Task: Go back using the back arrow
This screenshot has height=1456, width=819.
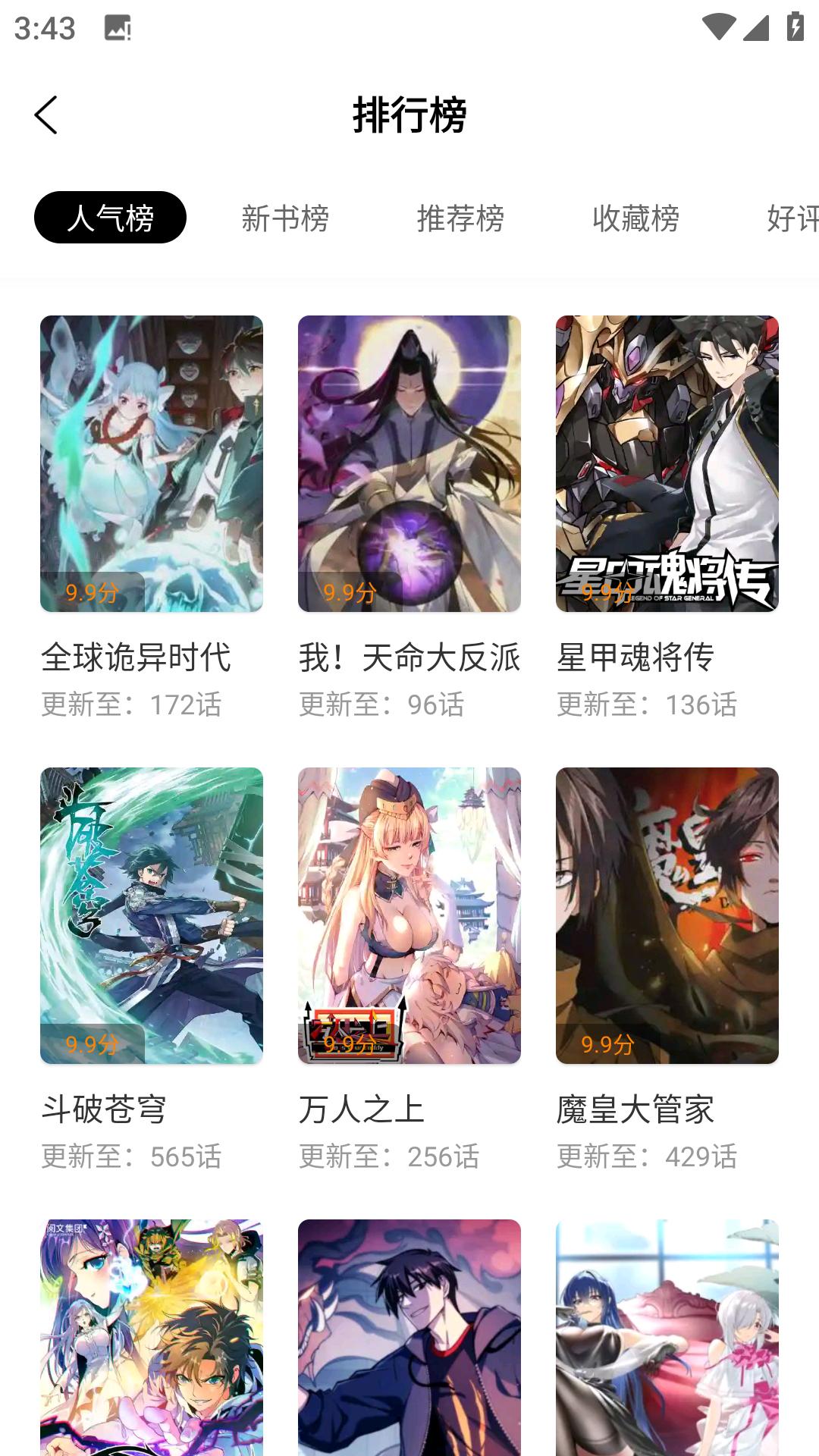Action: pyautogui.click(x=47, y=115)
